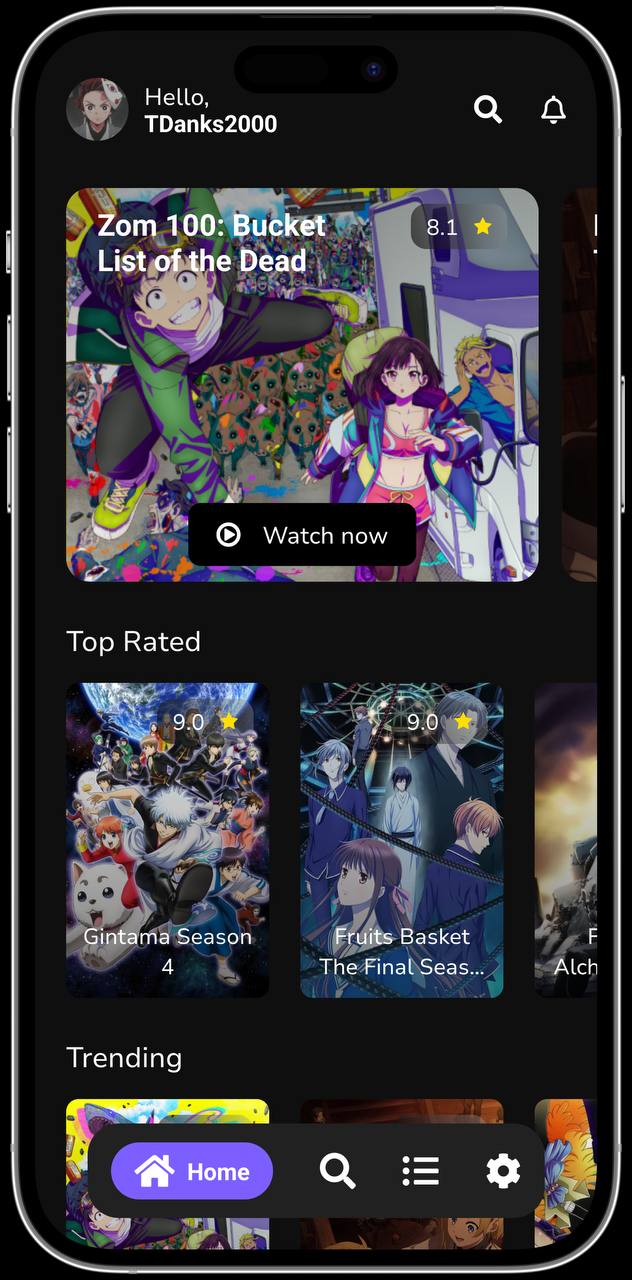632x1280 pixels.
Task: Open the list tab in bottom bar
Action: [x=420, y=1171]
